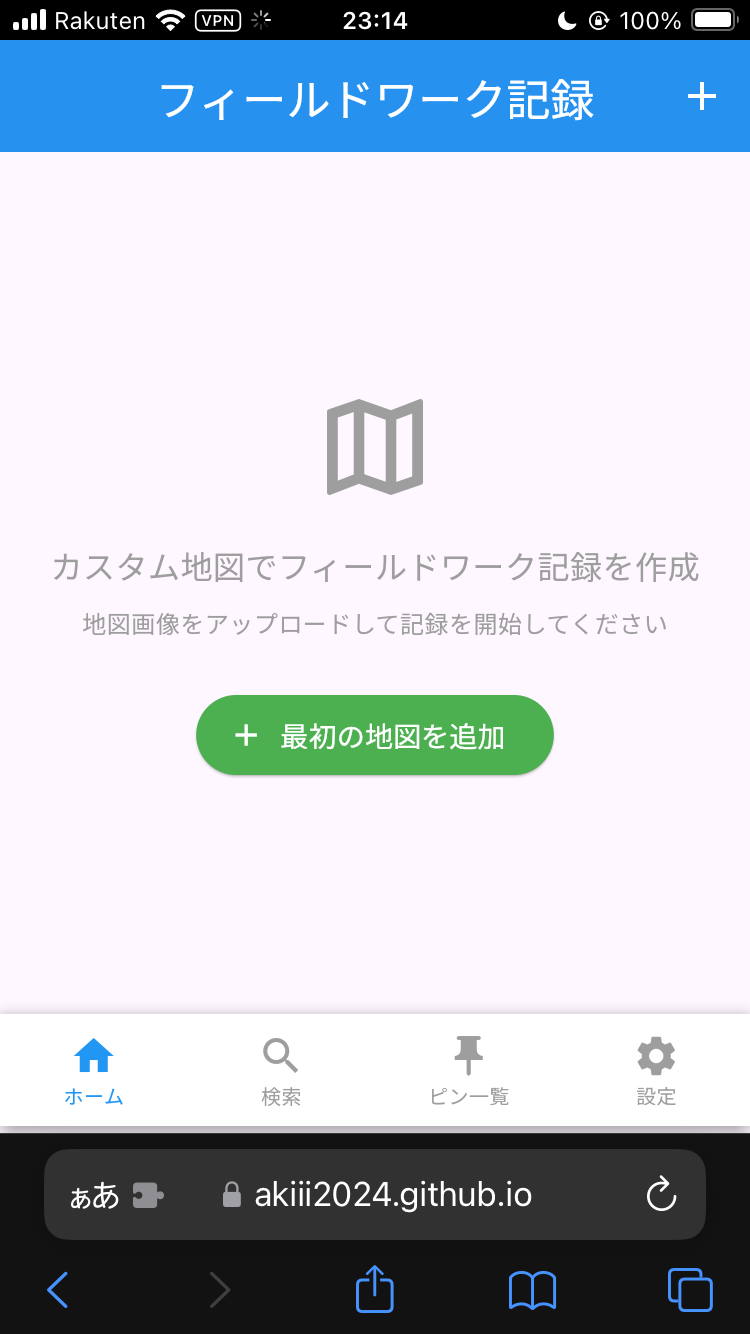Open Safari bookmarks via the book icon
The width and height of the screenshot is (750, 1334).
click(x=531, y=1290)
